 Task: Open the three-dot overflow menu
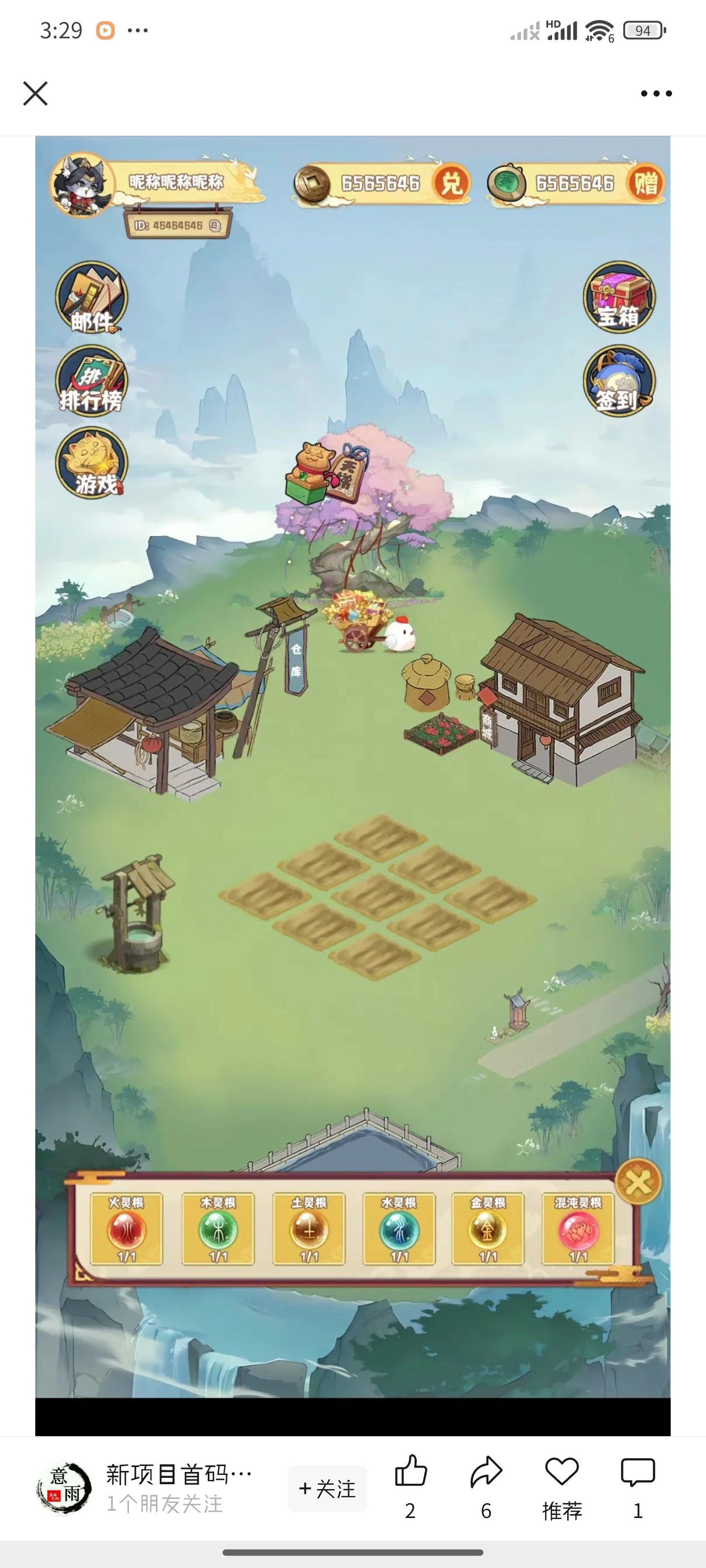click(656, 94)
